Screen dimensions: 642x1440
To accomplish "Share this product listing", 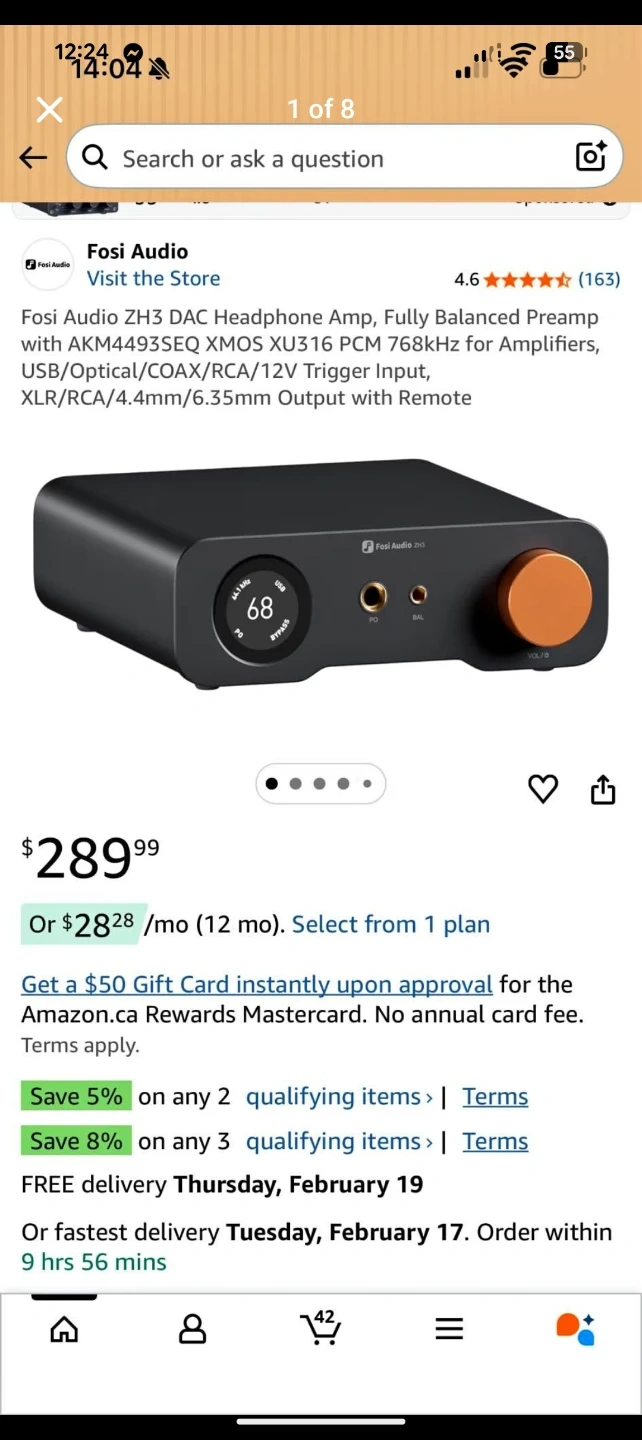I will 603,789.
